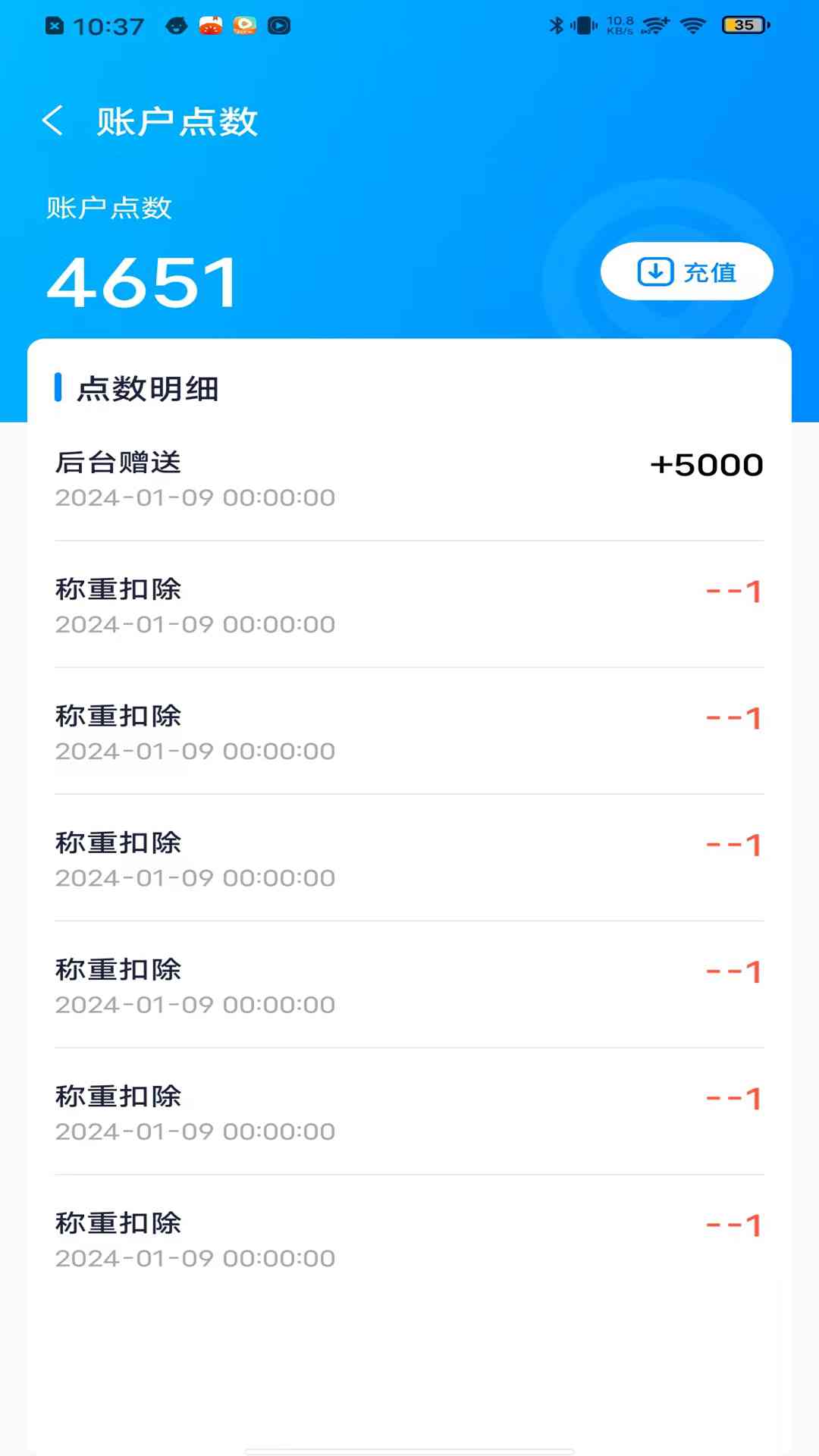
Task: Tap the recharge download icon inside 充值 button
Action: pos(657,272)
